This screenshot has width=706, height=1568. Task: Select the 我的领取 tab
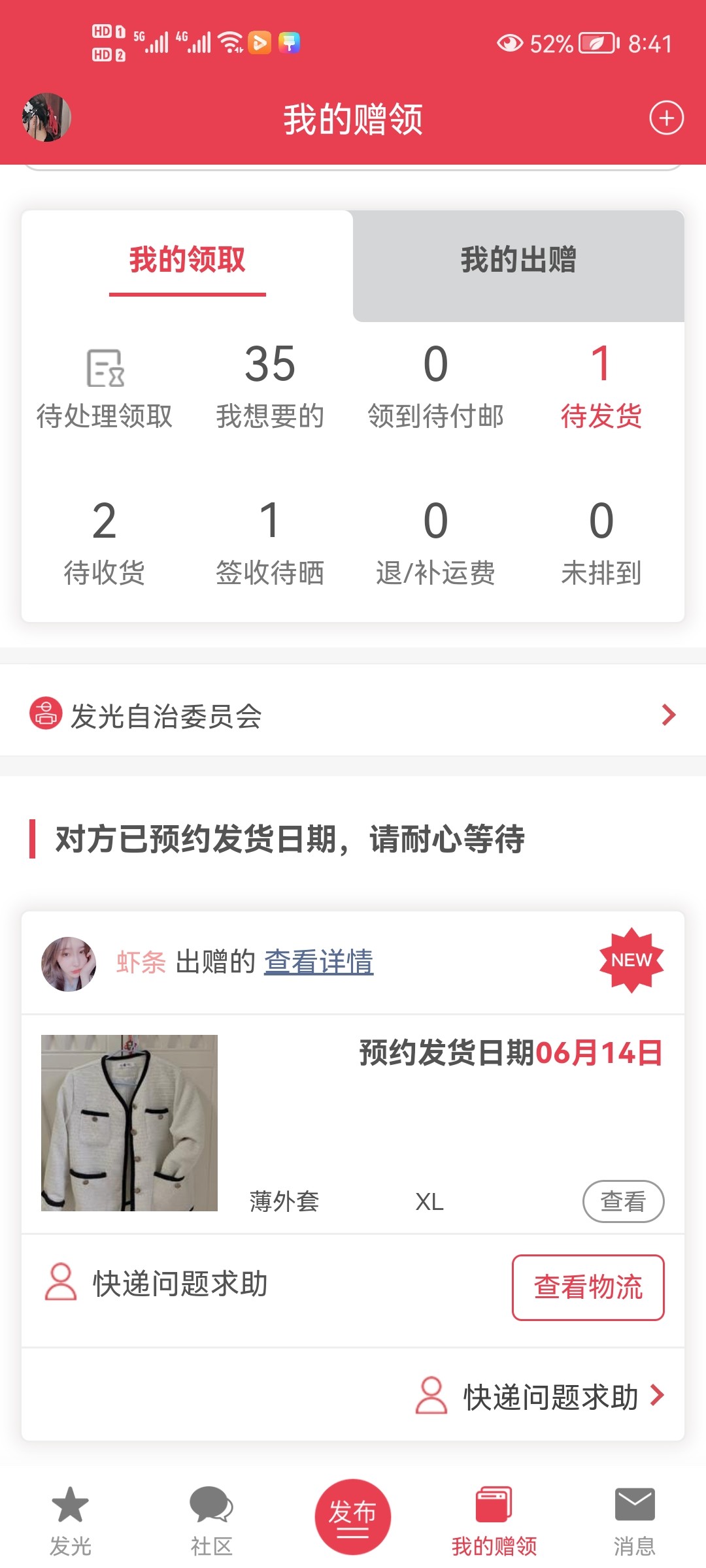point(188,260)
